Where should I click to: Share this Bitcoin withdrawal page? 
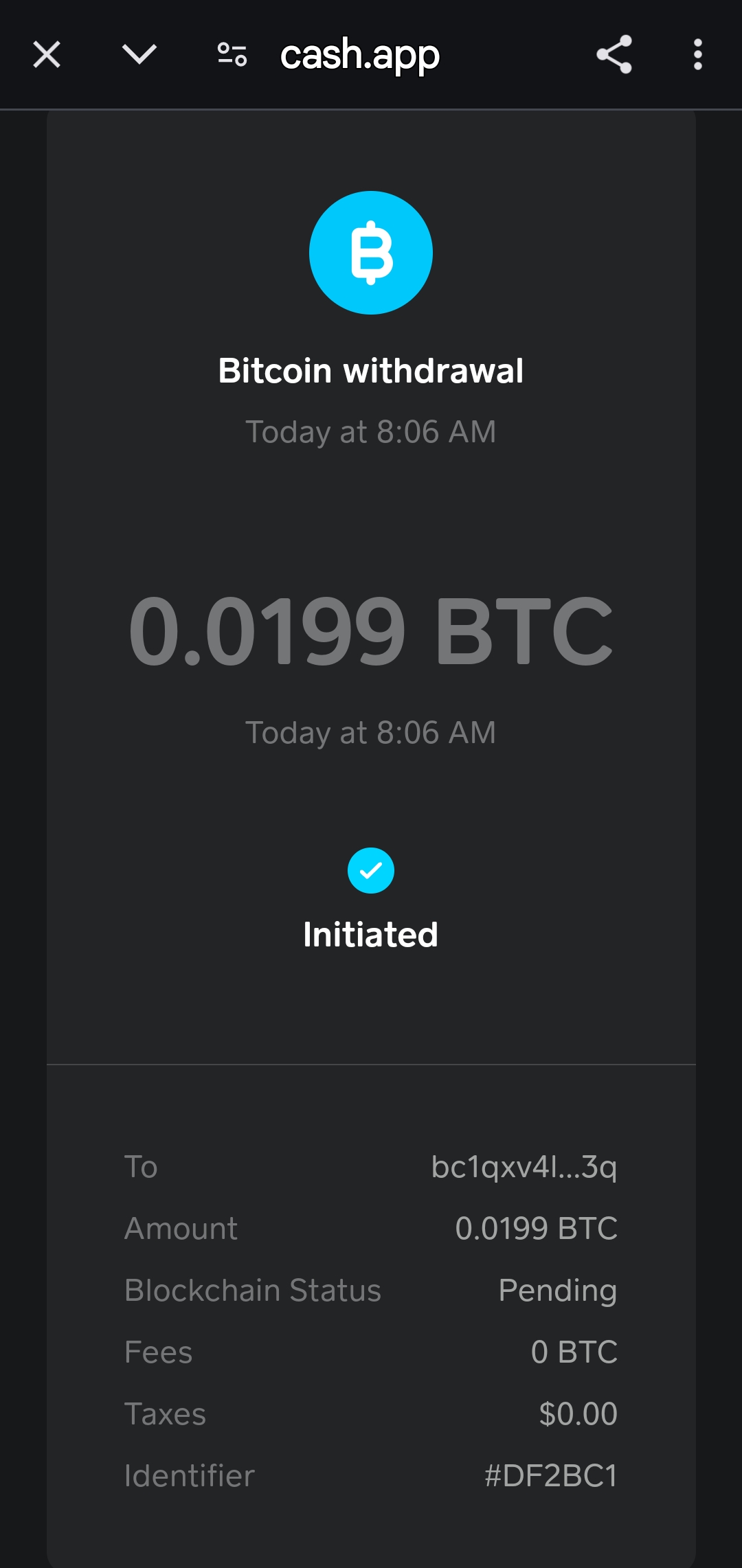(614, 54)
